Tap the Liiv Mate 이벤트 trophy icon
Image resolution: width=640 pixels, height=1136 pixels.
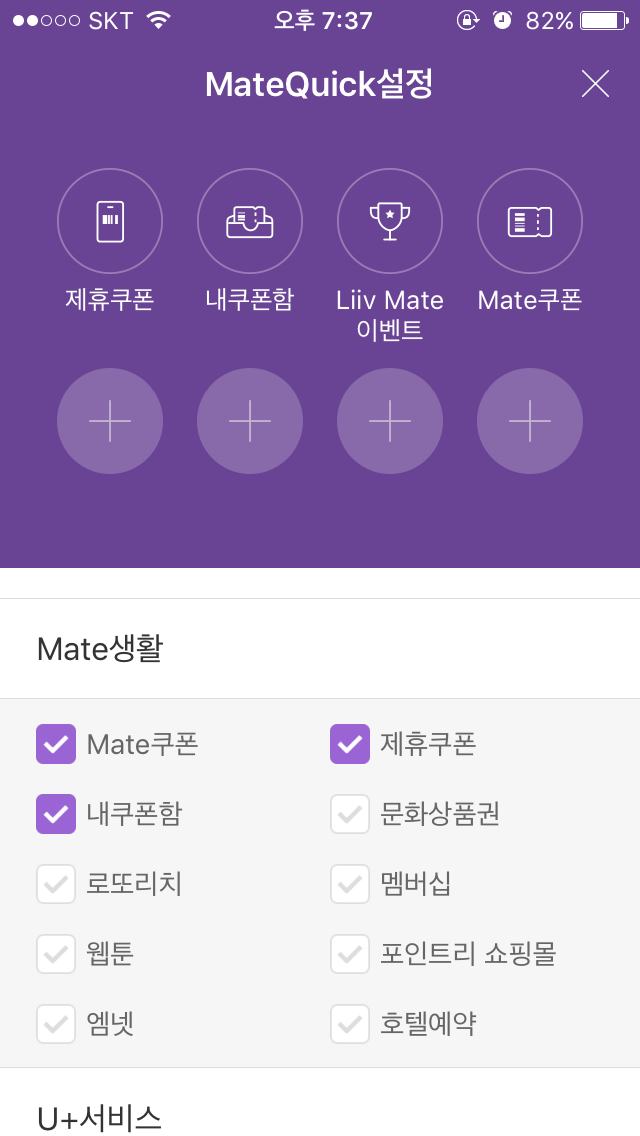pos(390,221)
